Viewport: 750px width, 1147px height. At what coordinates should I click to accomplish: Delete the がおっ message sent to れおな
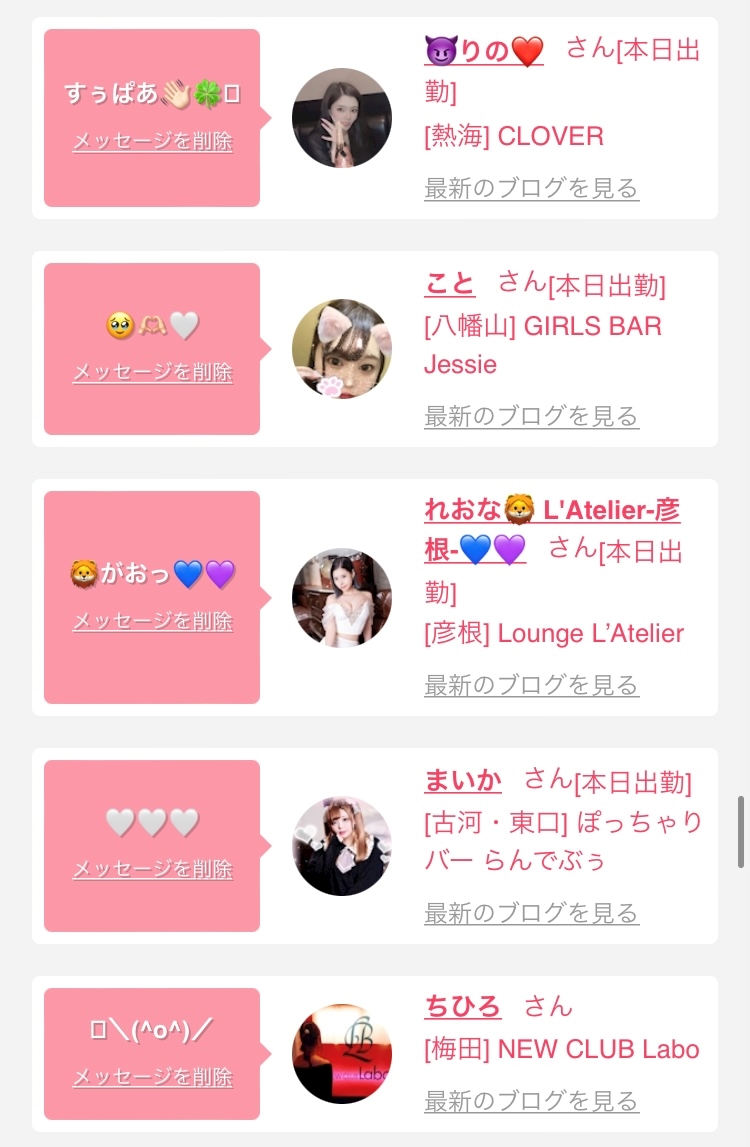point(152,620)
